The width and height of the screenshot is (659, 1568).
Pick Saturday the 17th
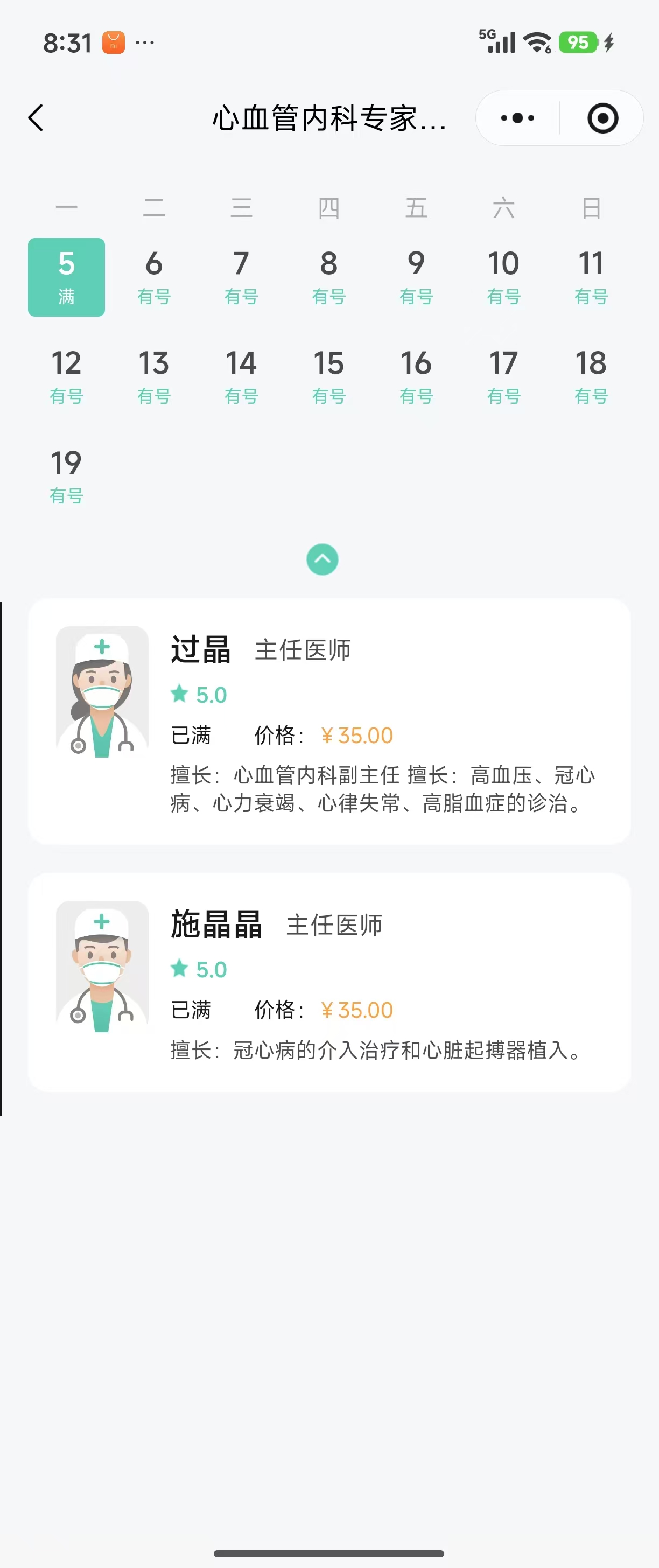(504, 377)
